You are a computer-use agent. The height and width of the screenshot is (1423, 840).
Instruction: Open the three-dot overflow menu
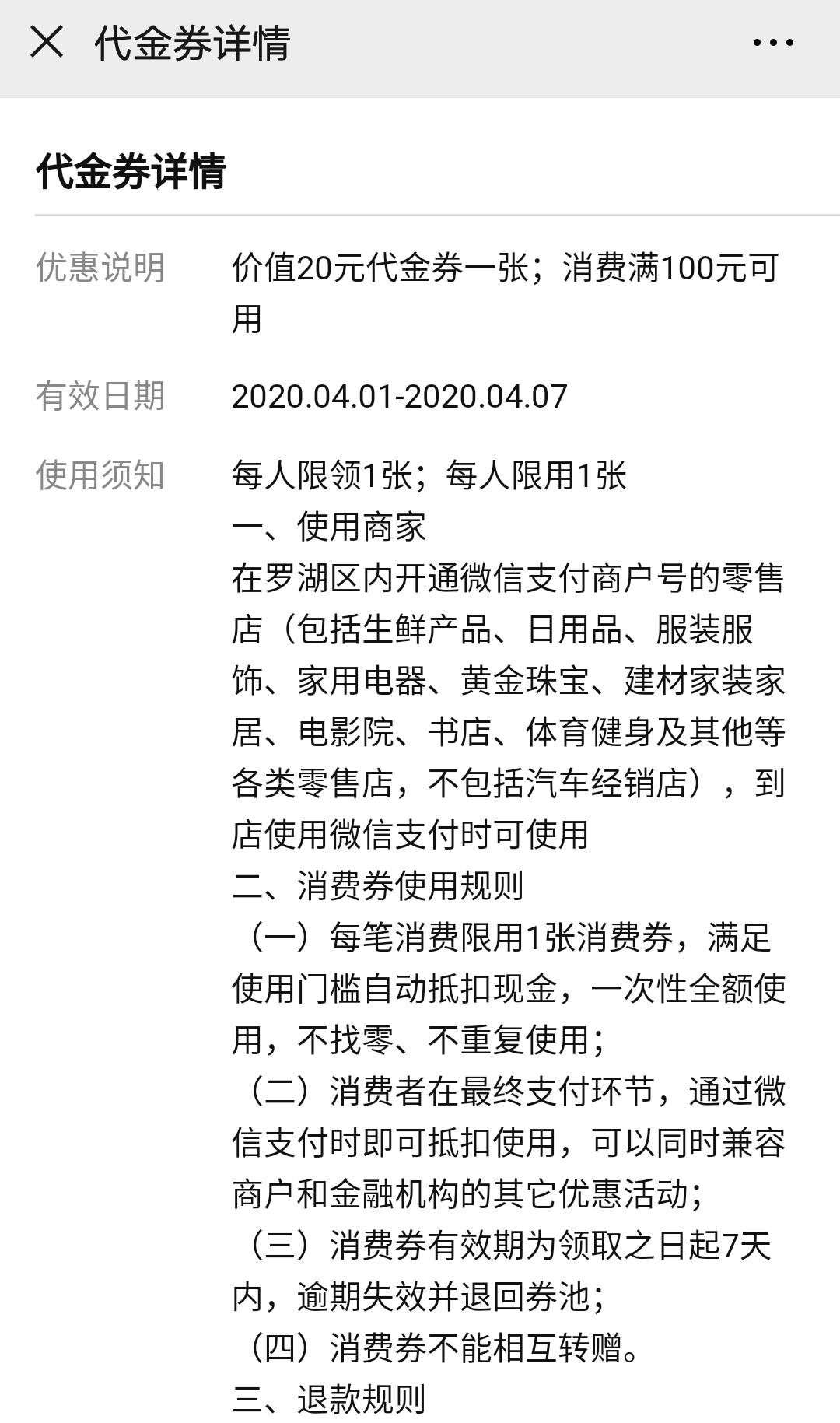click(x=773, y=44)
